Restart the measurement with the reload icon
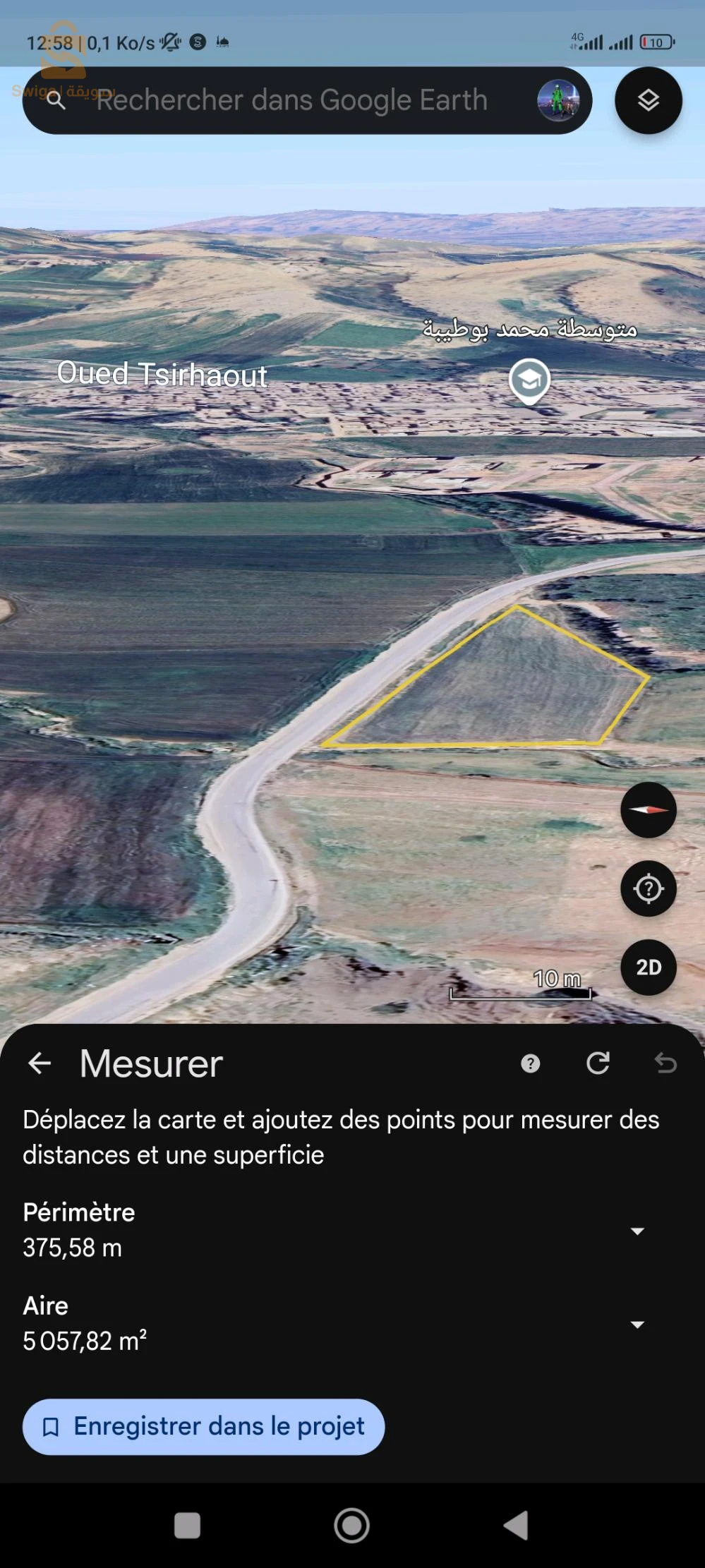This screenshot has width=705, height=1568. tap(598, 1063)
